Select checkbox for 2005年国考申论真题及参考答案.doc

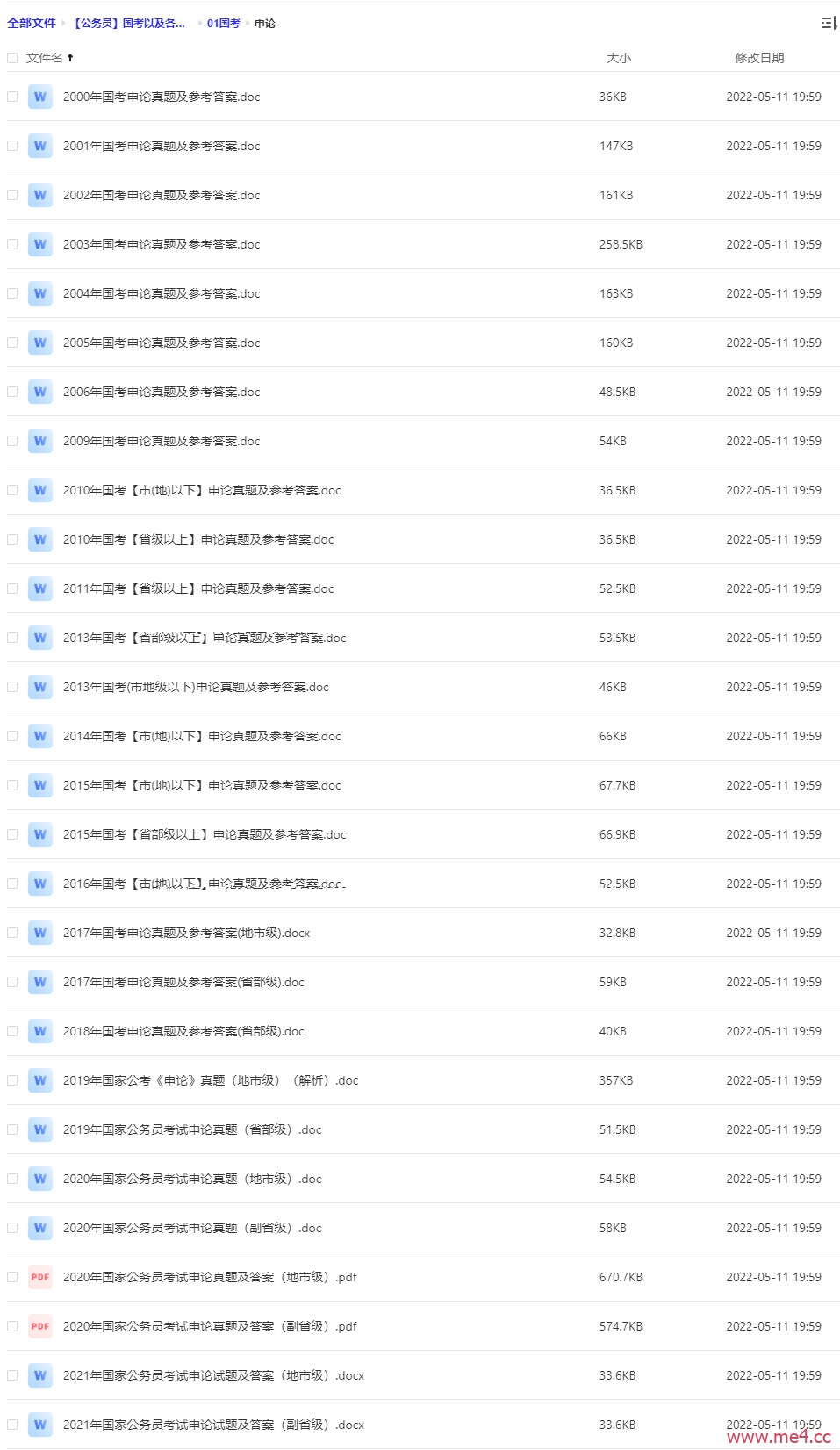[x=12, y=343]
